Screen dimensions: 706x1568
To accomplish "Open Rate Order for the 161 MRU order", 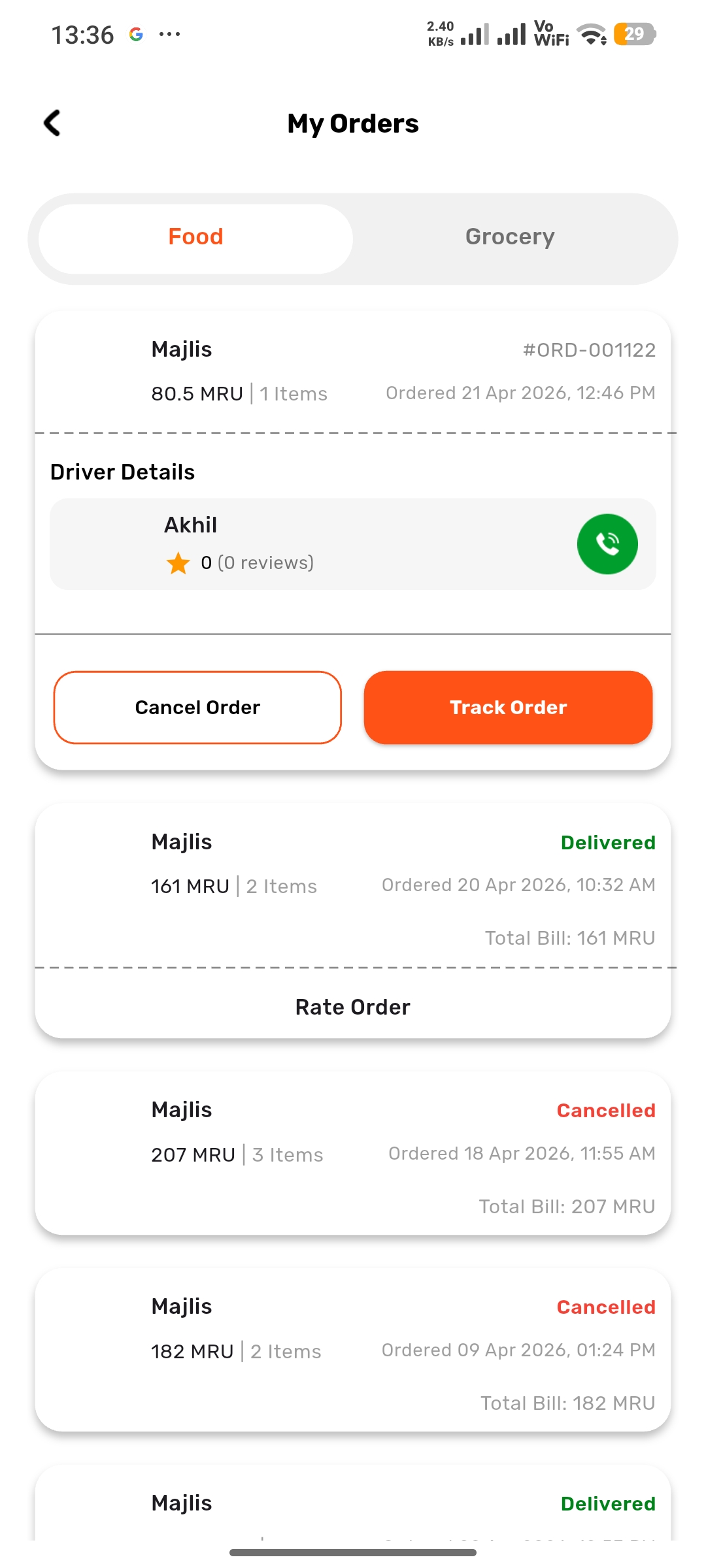I will tap(353, 1007).
